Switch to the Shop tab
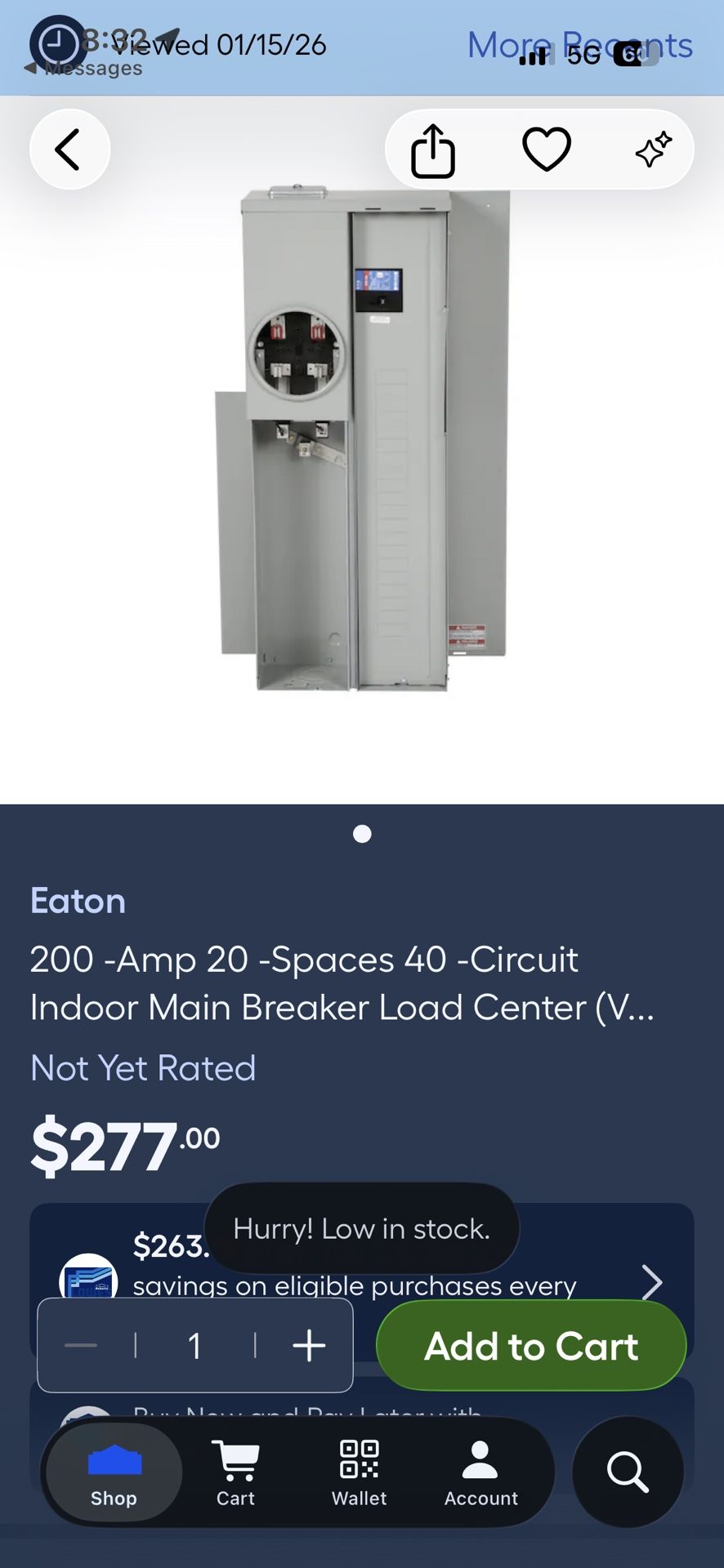The image size is (724, 1568). point(114,1472)
